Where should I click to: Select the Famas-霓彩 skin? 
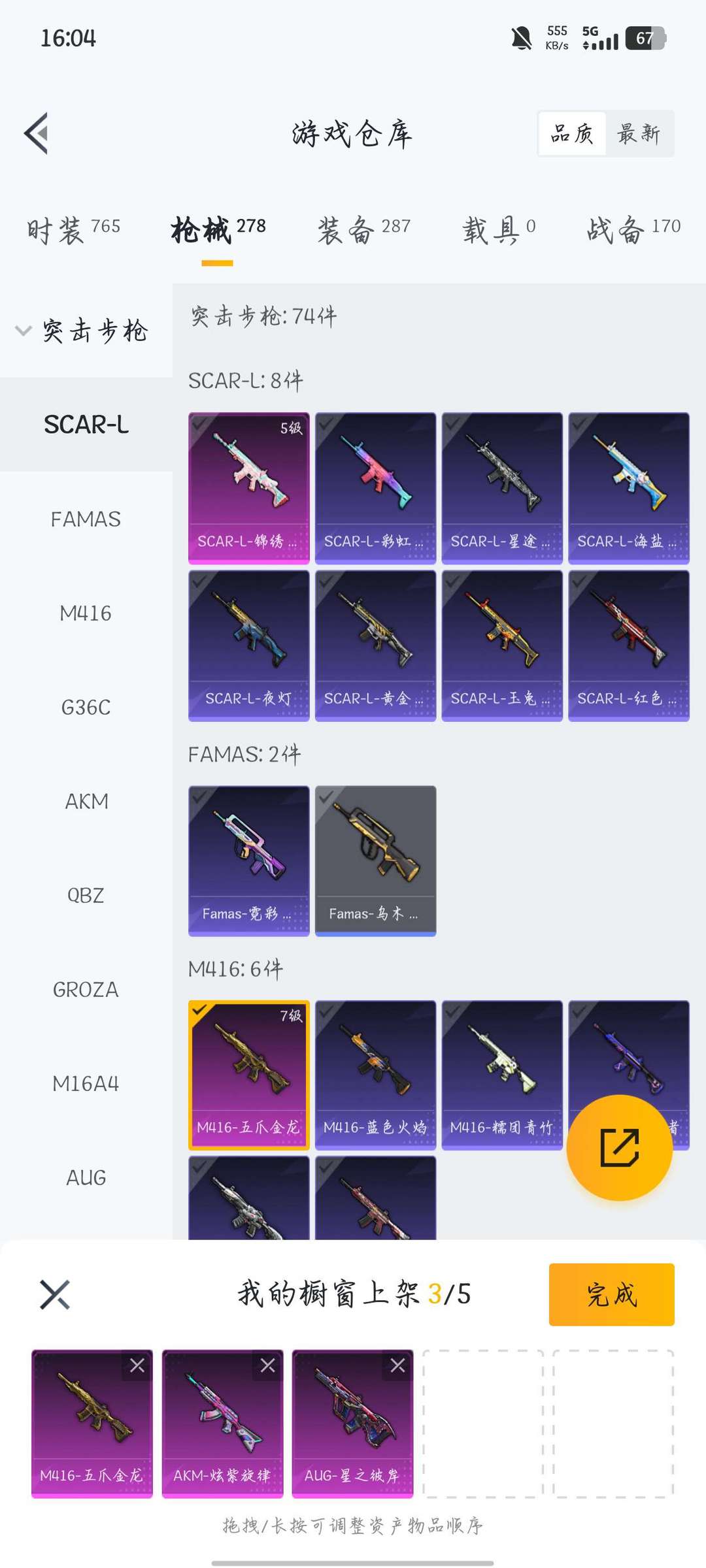pos(248,860)
